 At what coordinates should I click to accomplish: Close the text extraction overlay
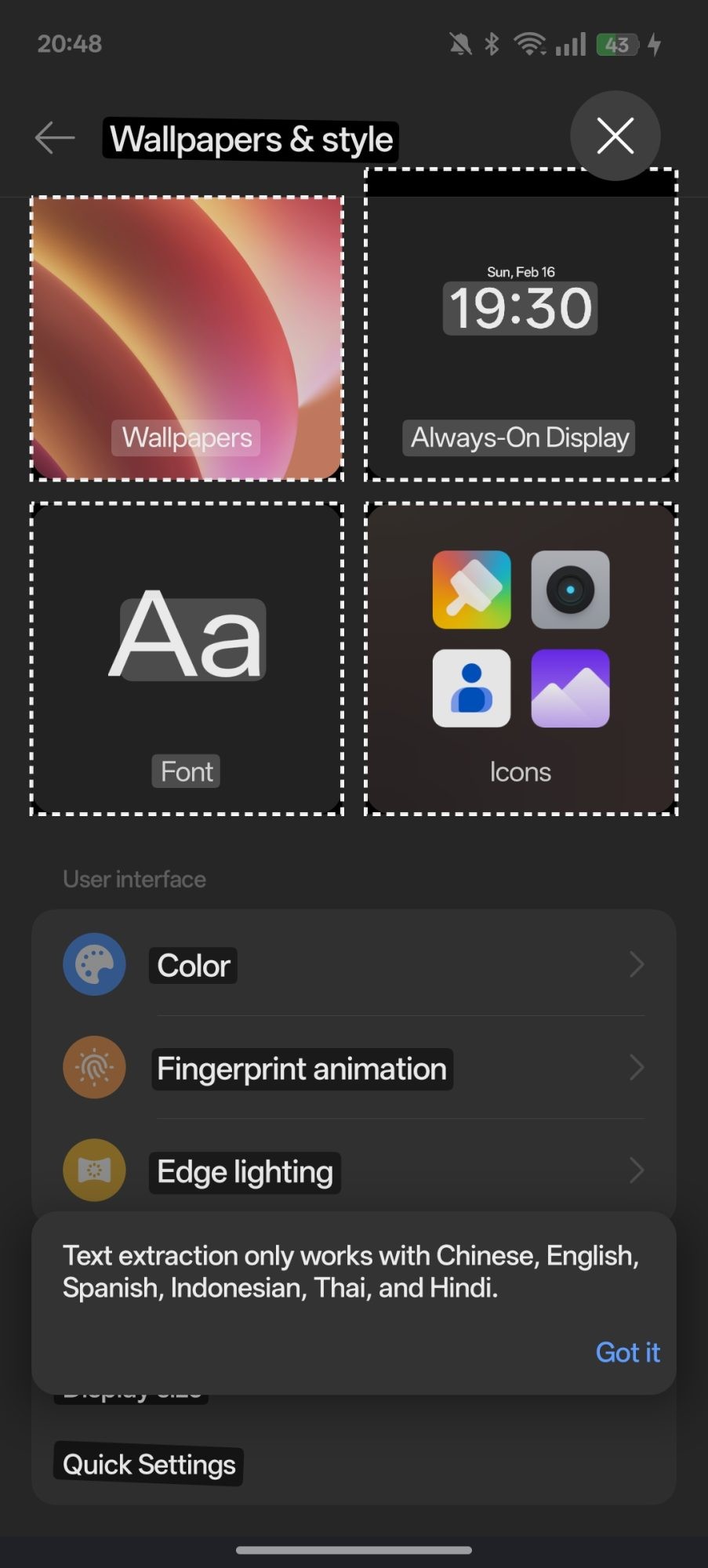pos(615,136)
